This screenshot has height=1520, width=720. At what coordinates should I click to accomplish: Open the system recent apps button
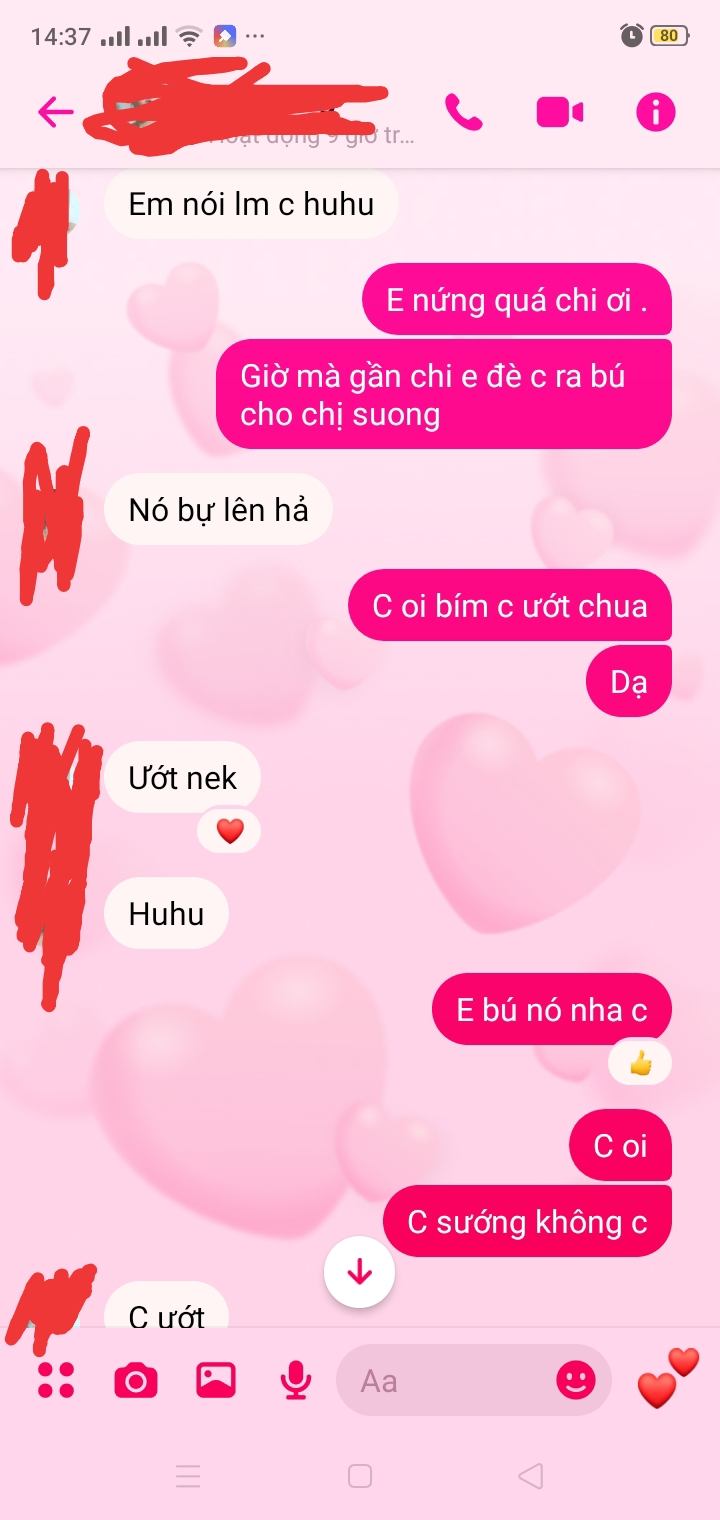pos(188,1475)
